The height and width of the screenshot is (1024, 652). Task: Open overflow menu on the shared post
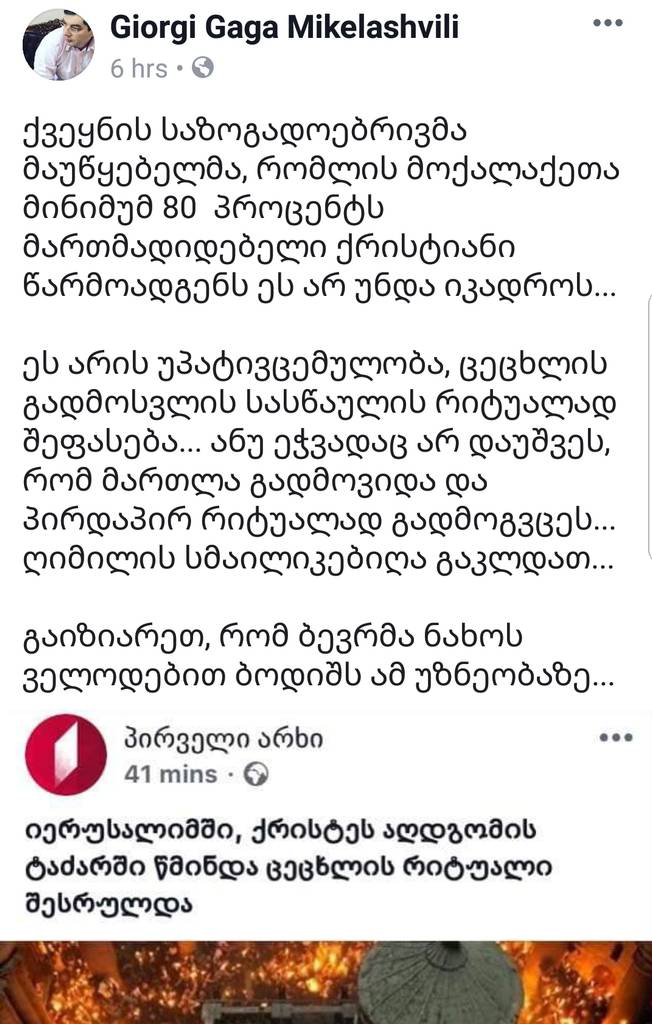pos(617,739)
